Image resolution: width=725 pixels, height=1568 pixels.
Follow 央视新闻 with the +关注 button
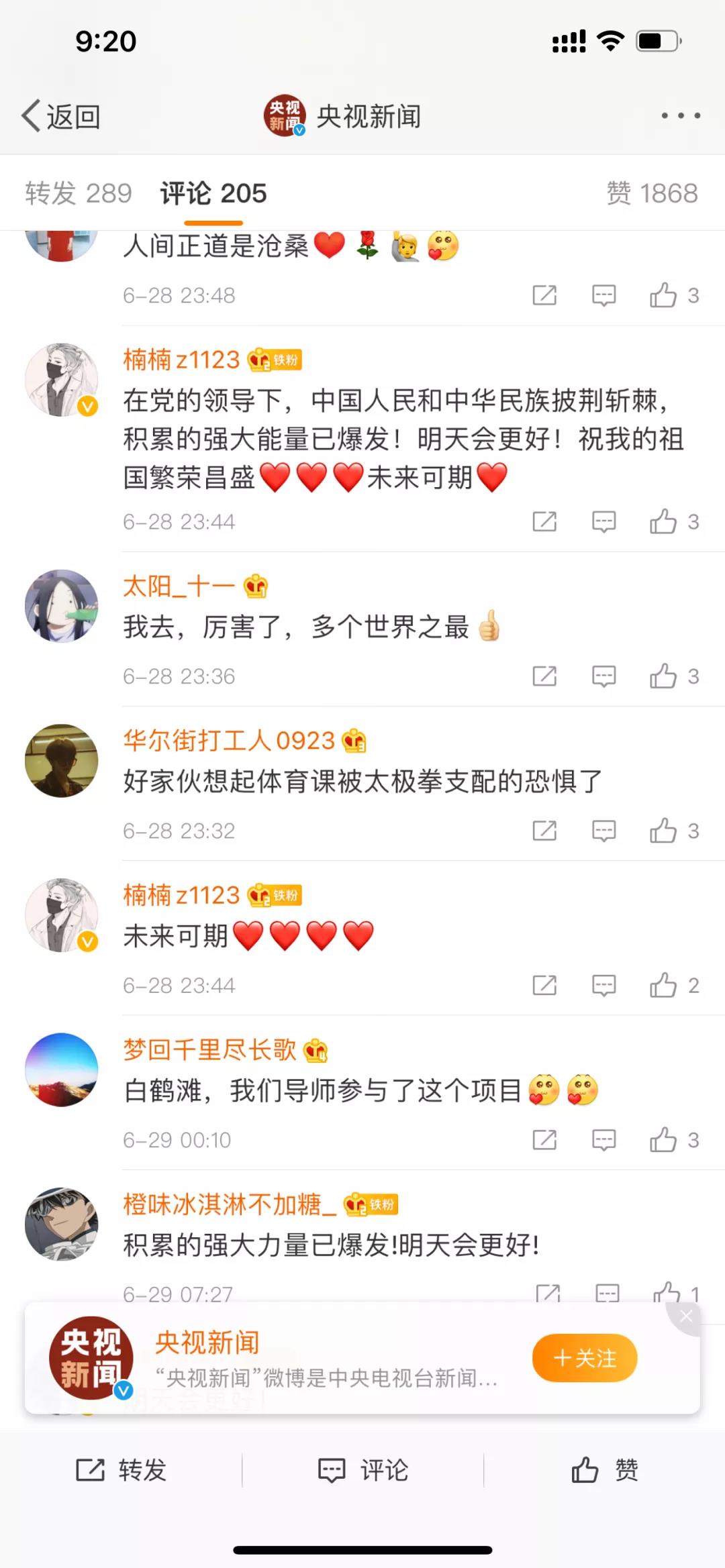[x=584, y=1358]
